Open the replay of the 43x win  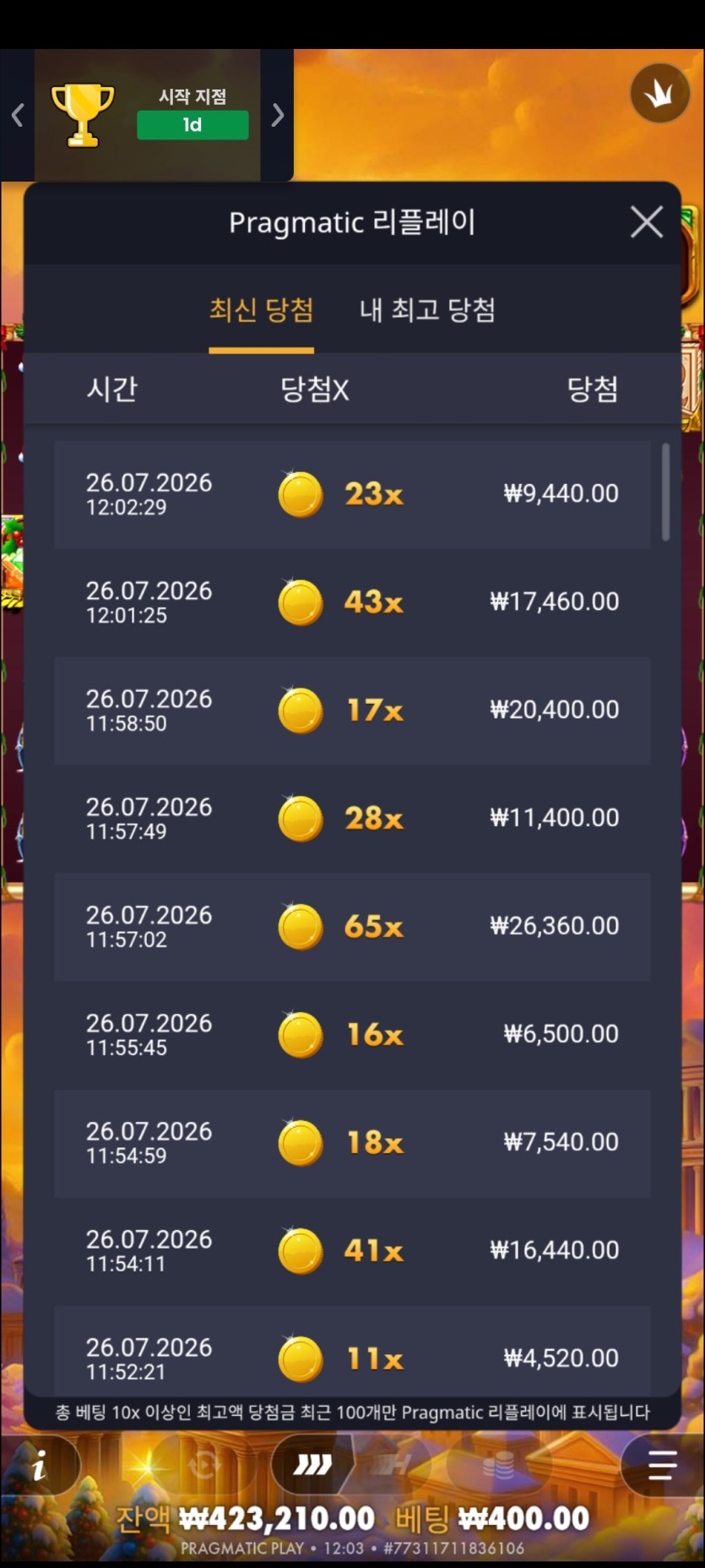click(x=352, y=602)
